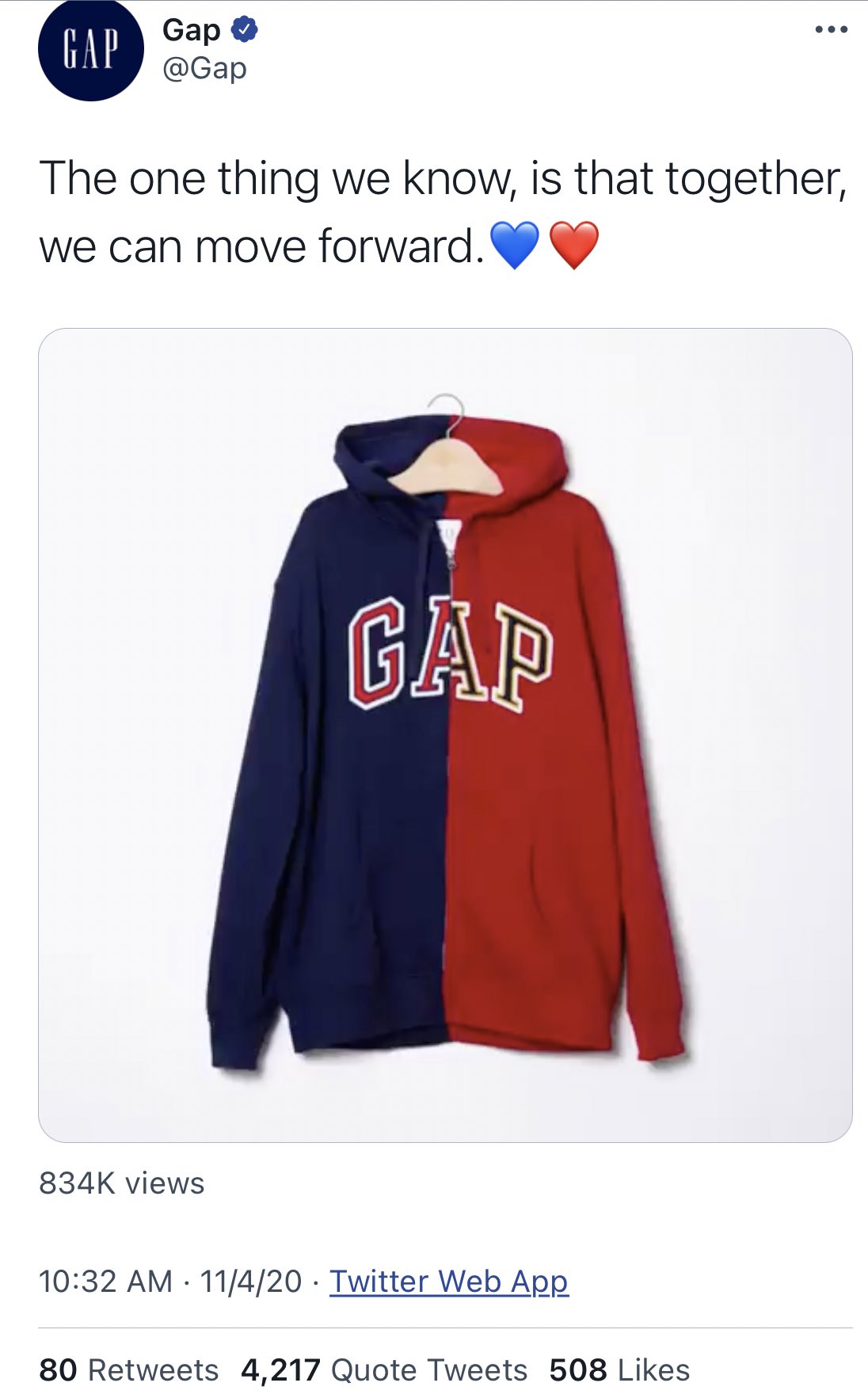View the 4,217 Quote Tweets
The height and width of the screenshot is (1398, 868).
[x=384, y=1369]
